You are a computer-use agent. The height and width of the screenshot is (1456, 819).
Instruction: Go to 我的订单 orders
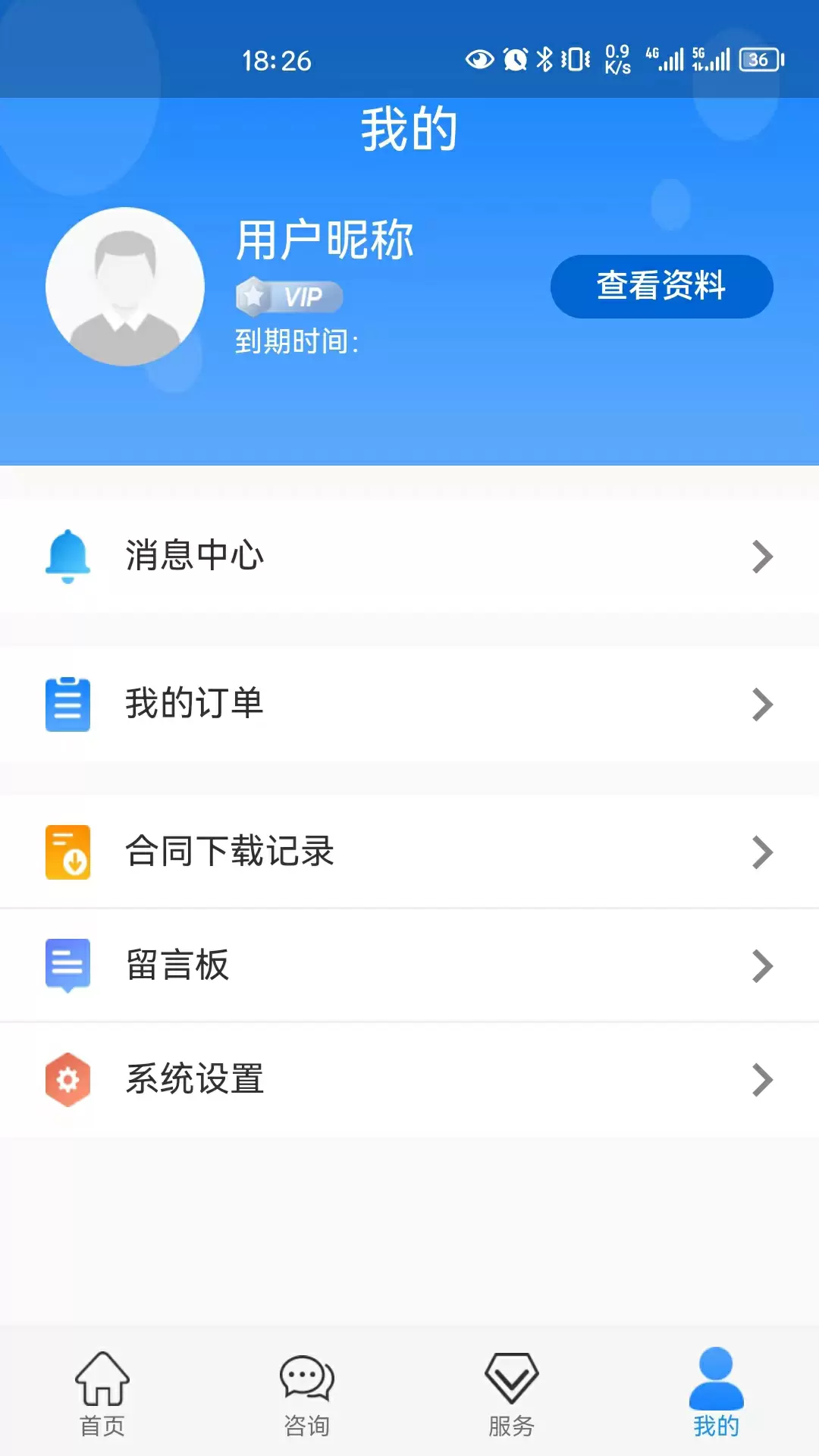(x=409, y=704)
